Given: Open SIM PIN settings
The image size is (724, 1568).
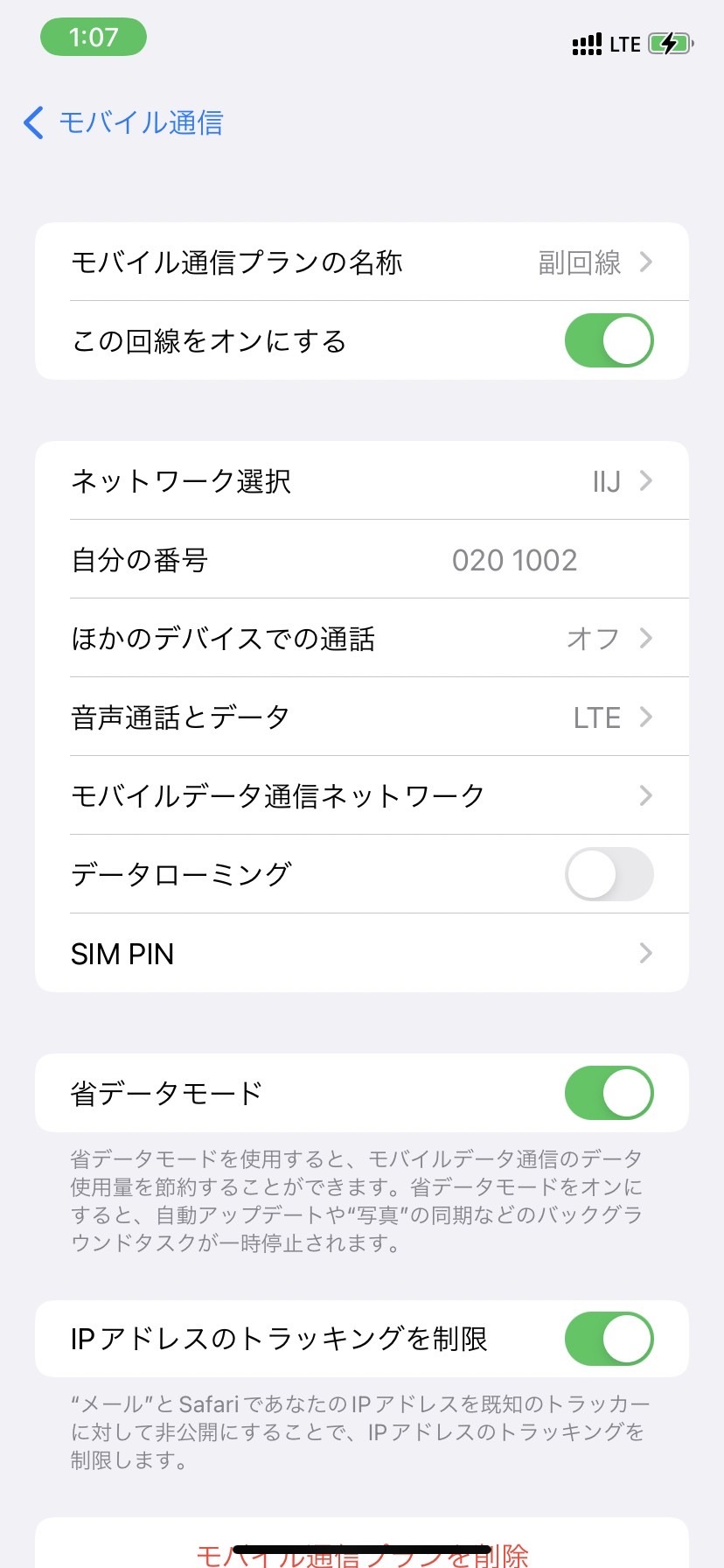Looking at the screenshot, I should [x=362, y=953].
